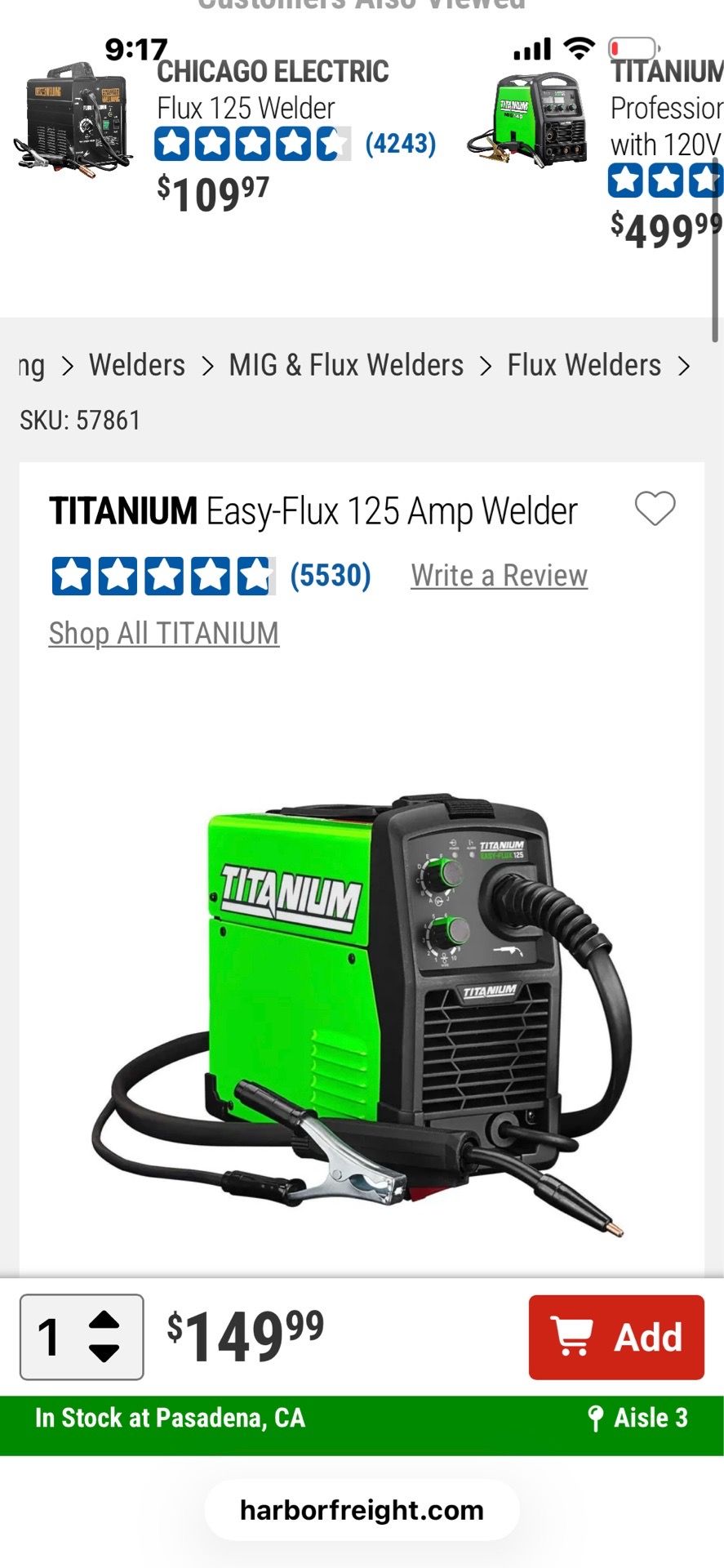This screenshot has height=1568, width=724.
Task: Follow the Shop All TITANIUM link
Action: coord(164,633)
